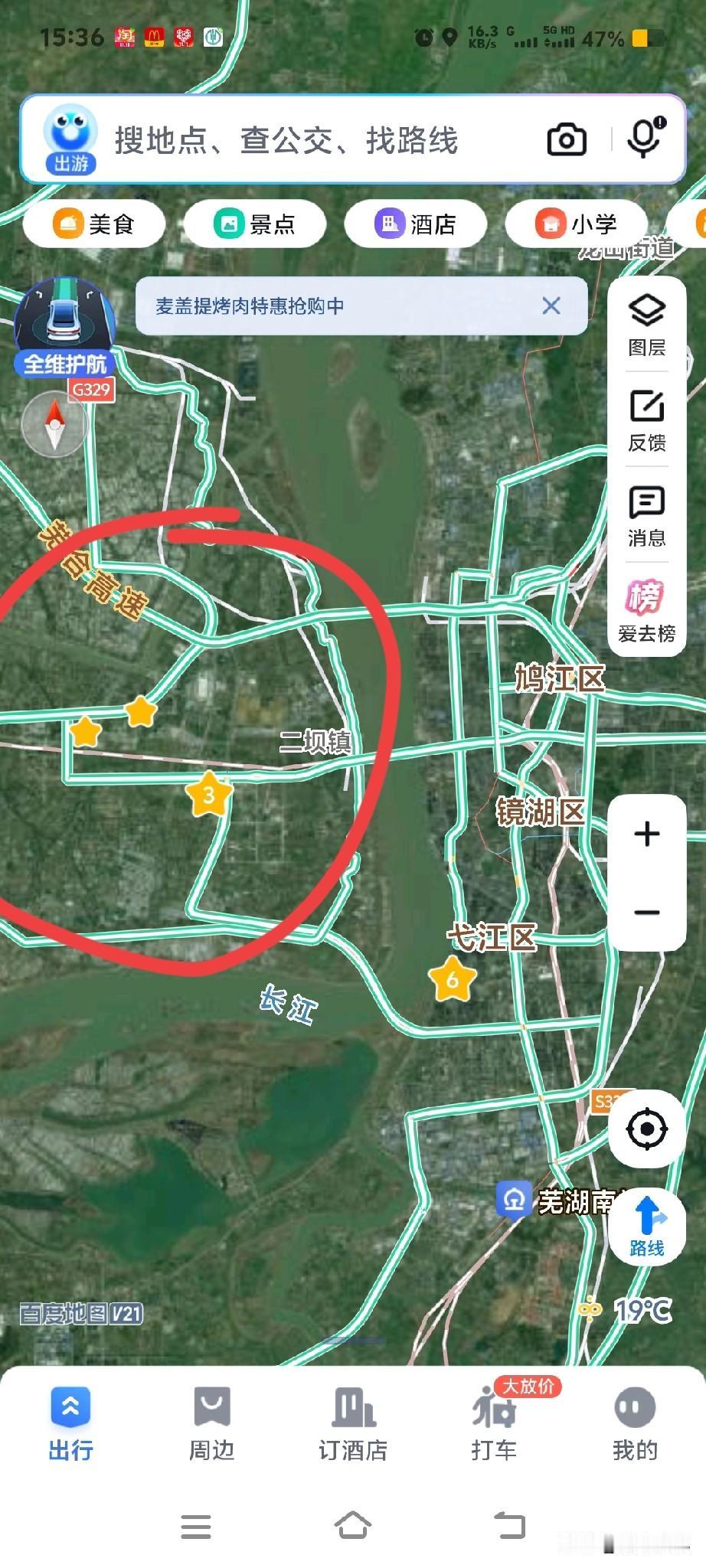Tap the camera search icon
706x1568 pixels.
tap(564, 139)
